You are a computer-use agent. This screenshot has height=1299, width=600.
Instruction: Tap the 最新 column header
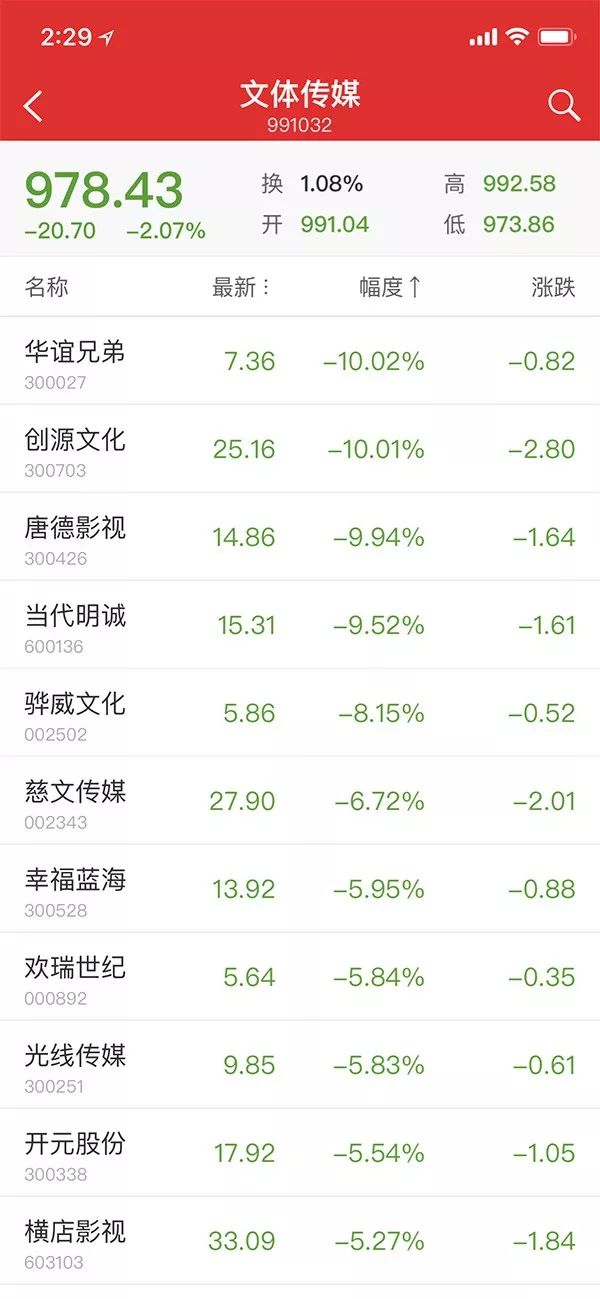240,288
